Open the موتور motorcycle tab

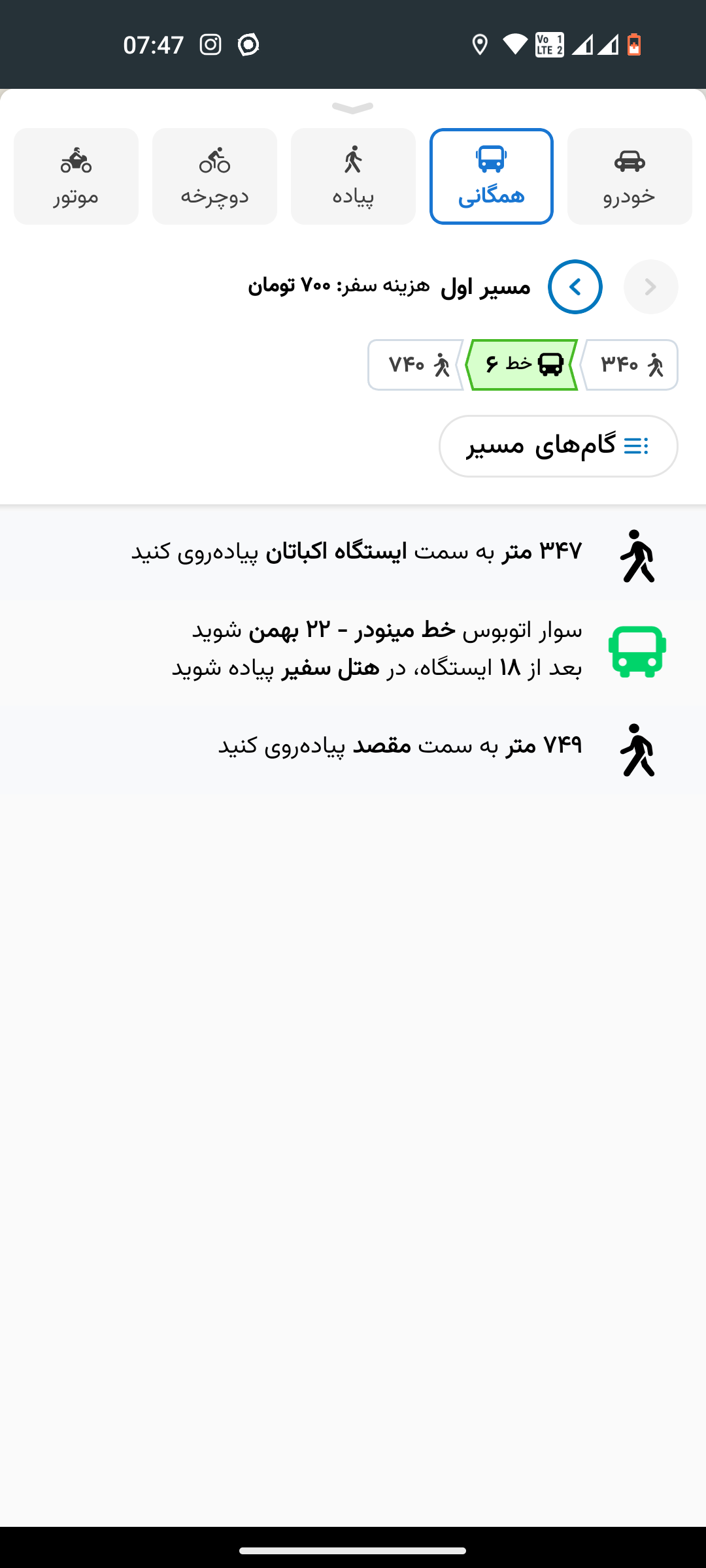click(x=76, y=176)
